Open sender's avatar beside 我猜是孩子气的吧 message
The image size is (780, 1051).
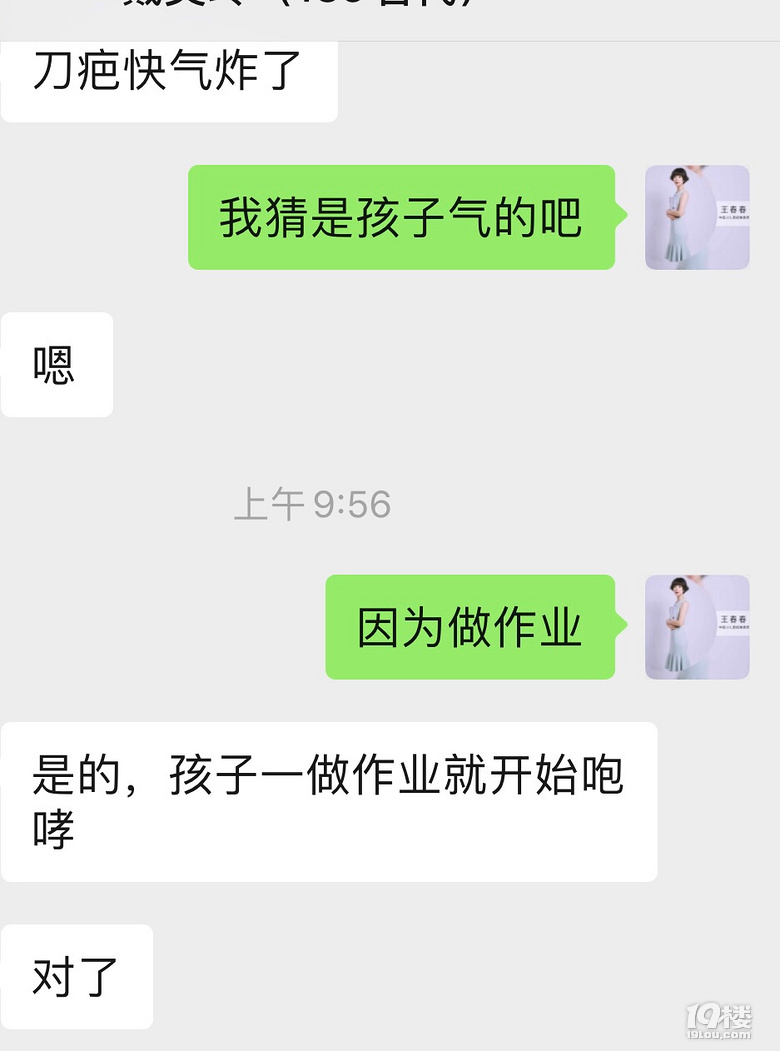tap(697, 217)
